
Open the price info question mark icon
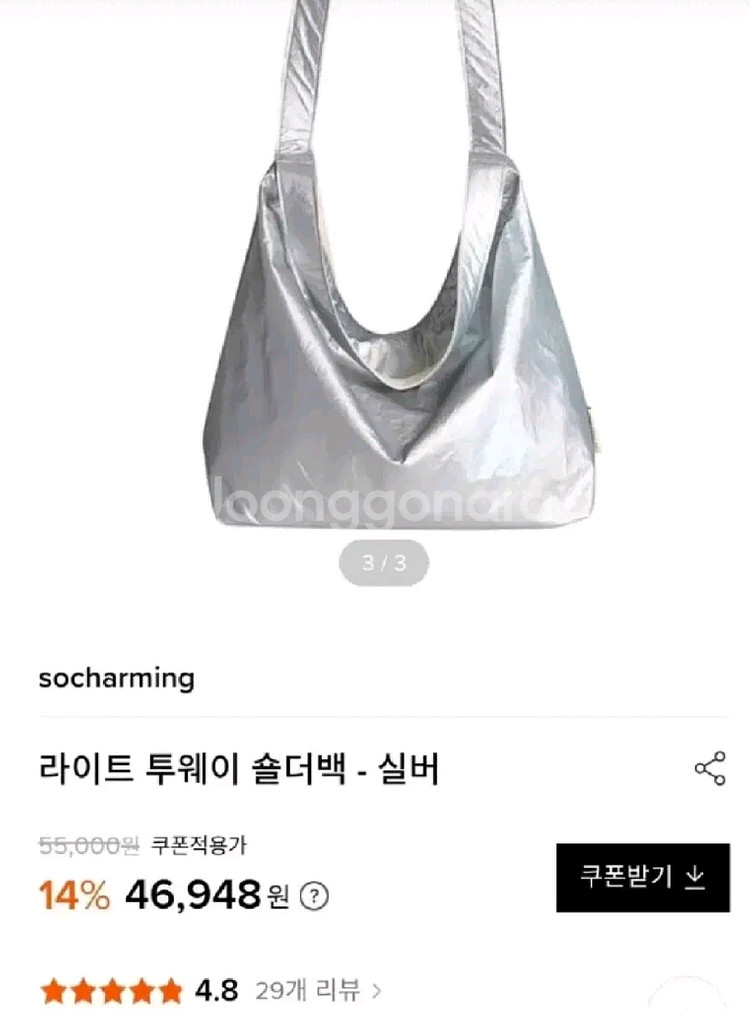coord(315,896)
